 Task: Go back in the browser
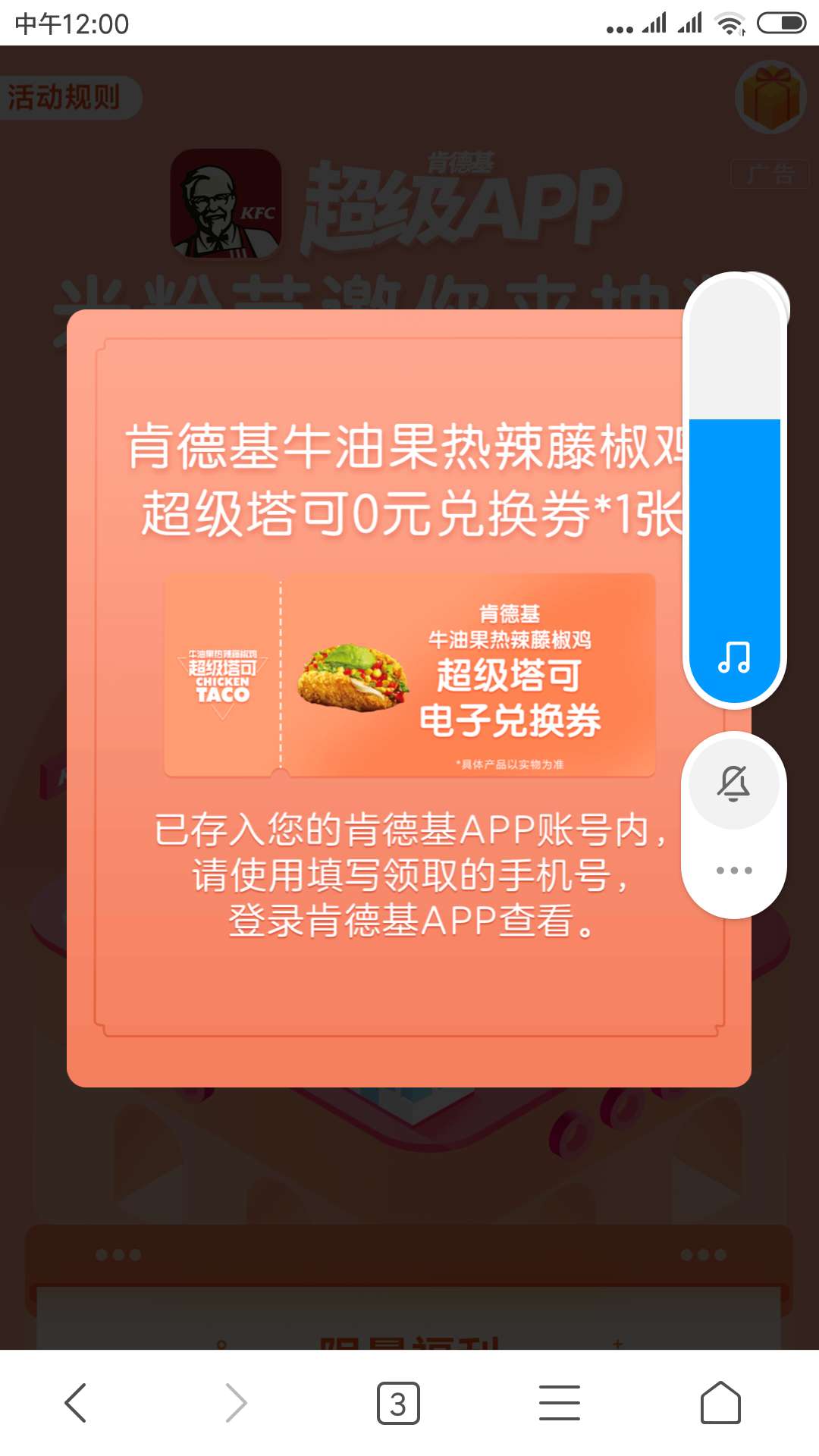76,1403
